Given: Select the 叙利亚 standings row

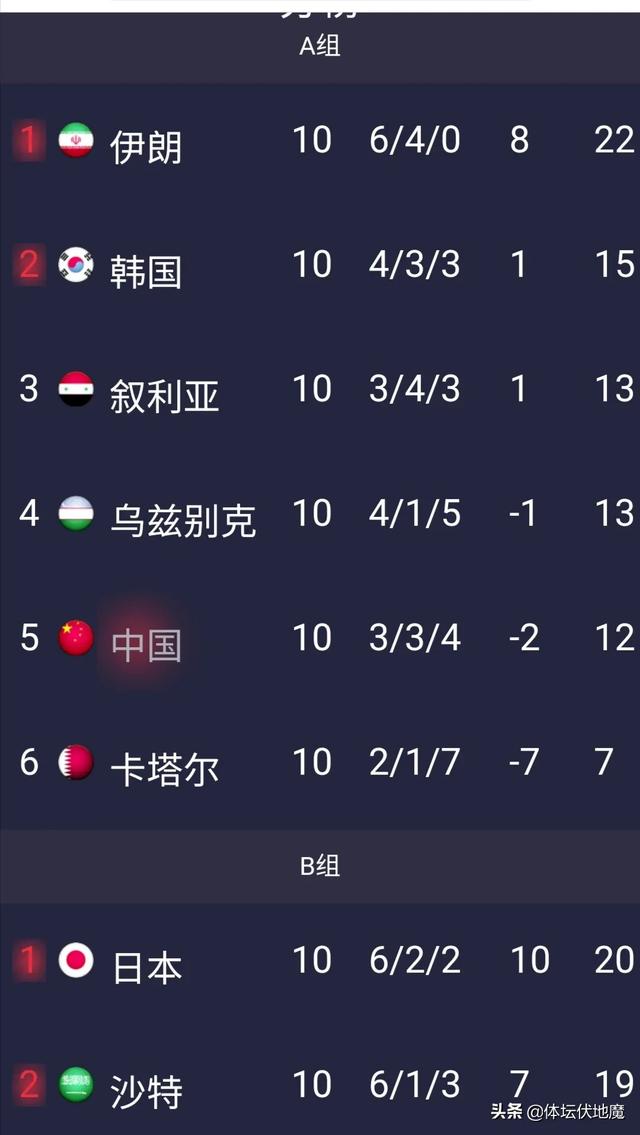Looking at the screenshot, I should tap(320, 389).
